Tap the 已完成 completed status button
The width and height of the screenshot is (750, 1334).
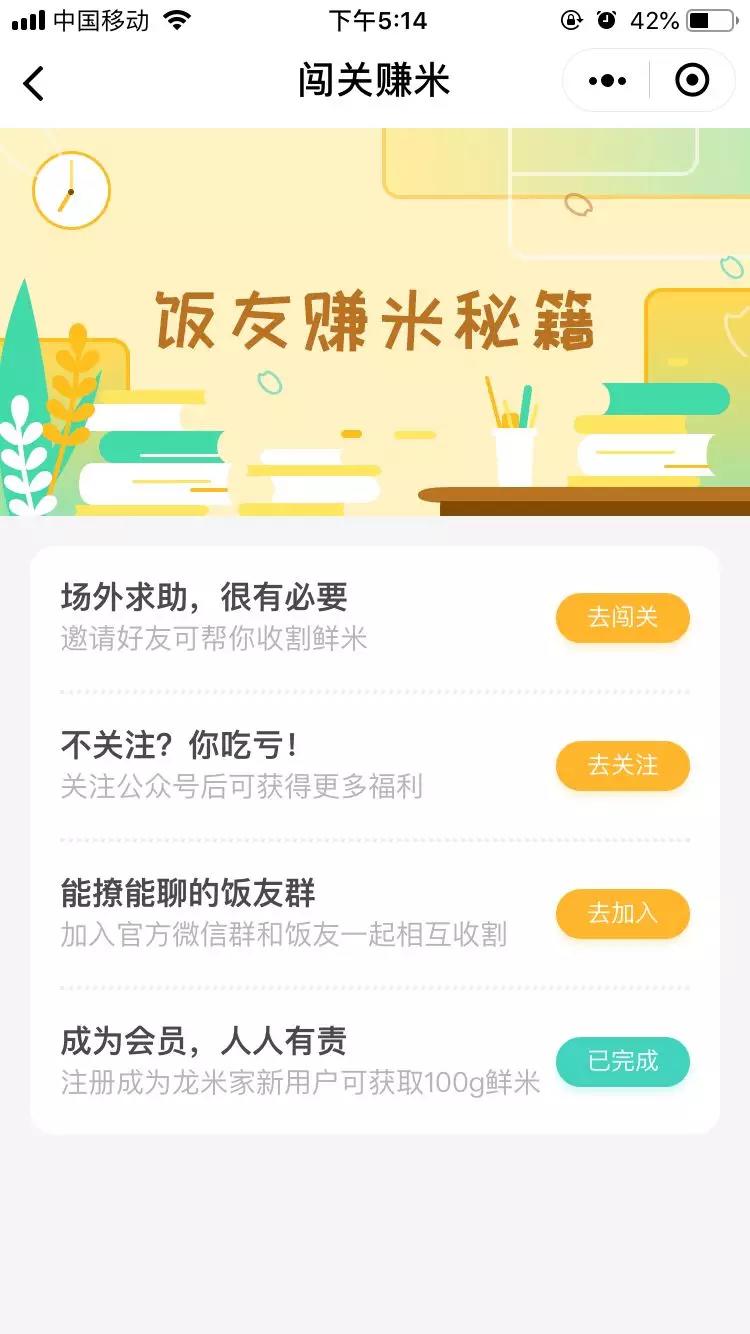[x=622, y=1062]
